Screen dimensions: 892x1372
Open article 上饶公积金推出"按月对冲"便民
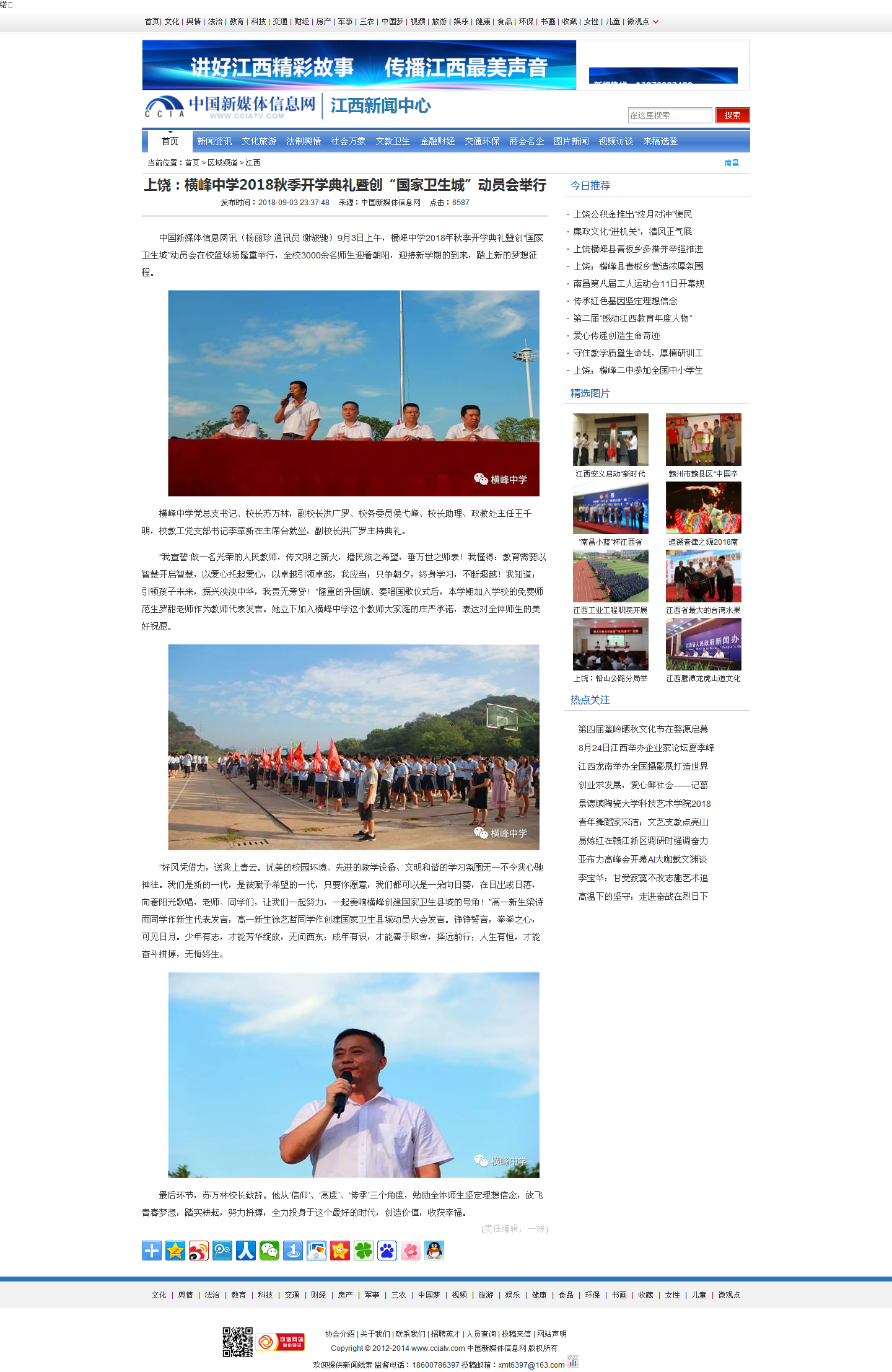pyautogui.click(x=632, y=214)
